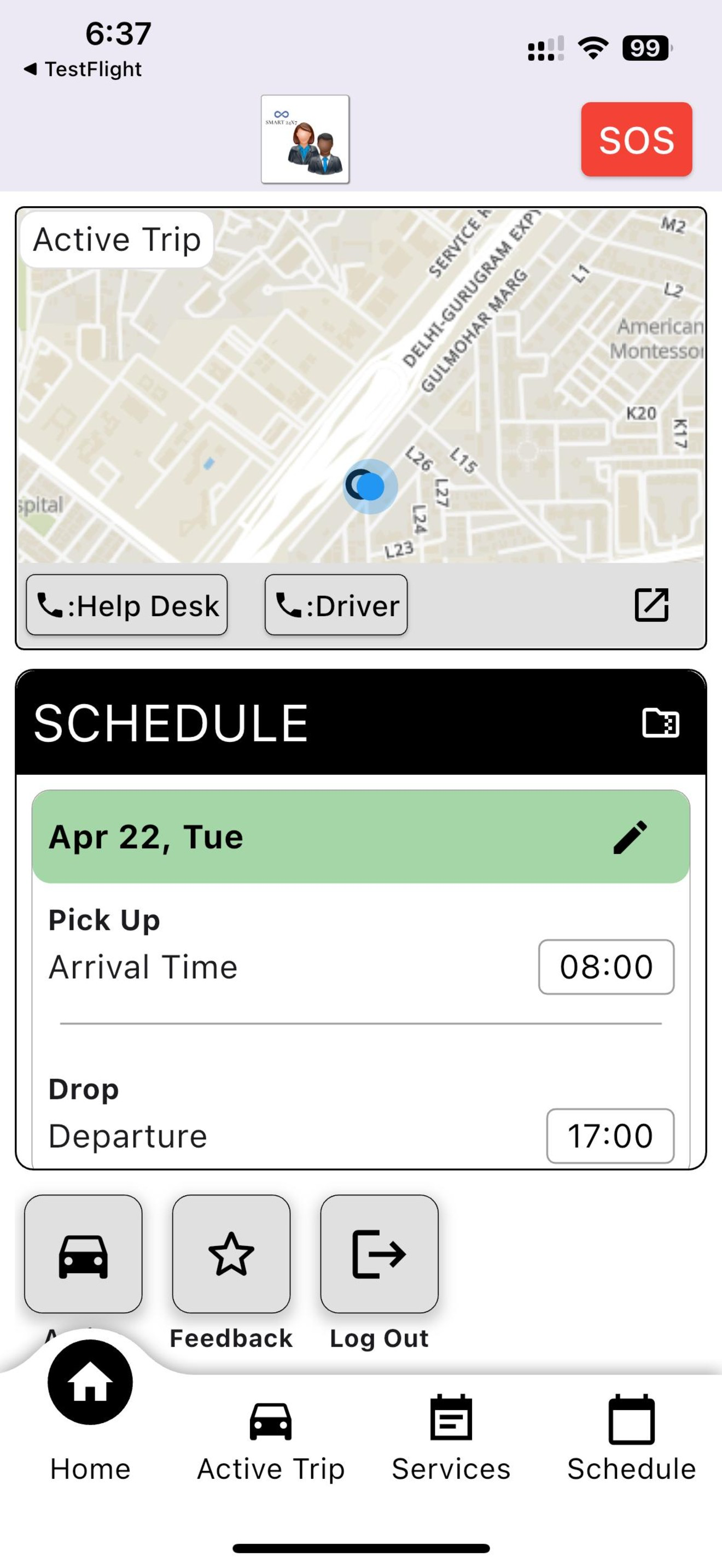Screen dimensions: 722x1568
Task: Change the drop departure time 17:00
Action: tap(610, 1136)
